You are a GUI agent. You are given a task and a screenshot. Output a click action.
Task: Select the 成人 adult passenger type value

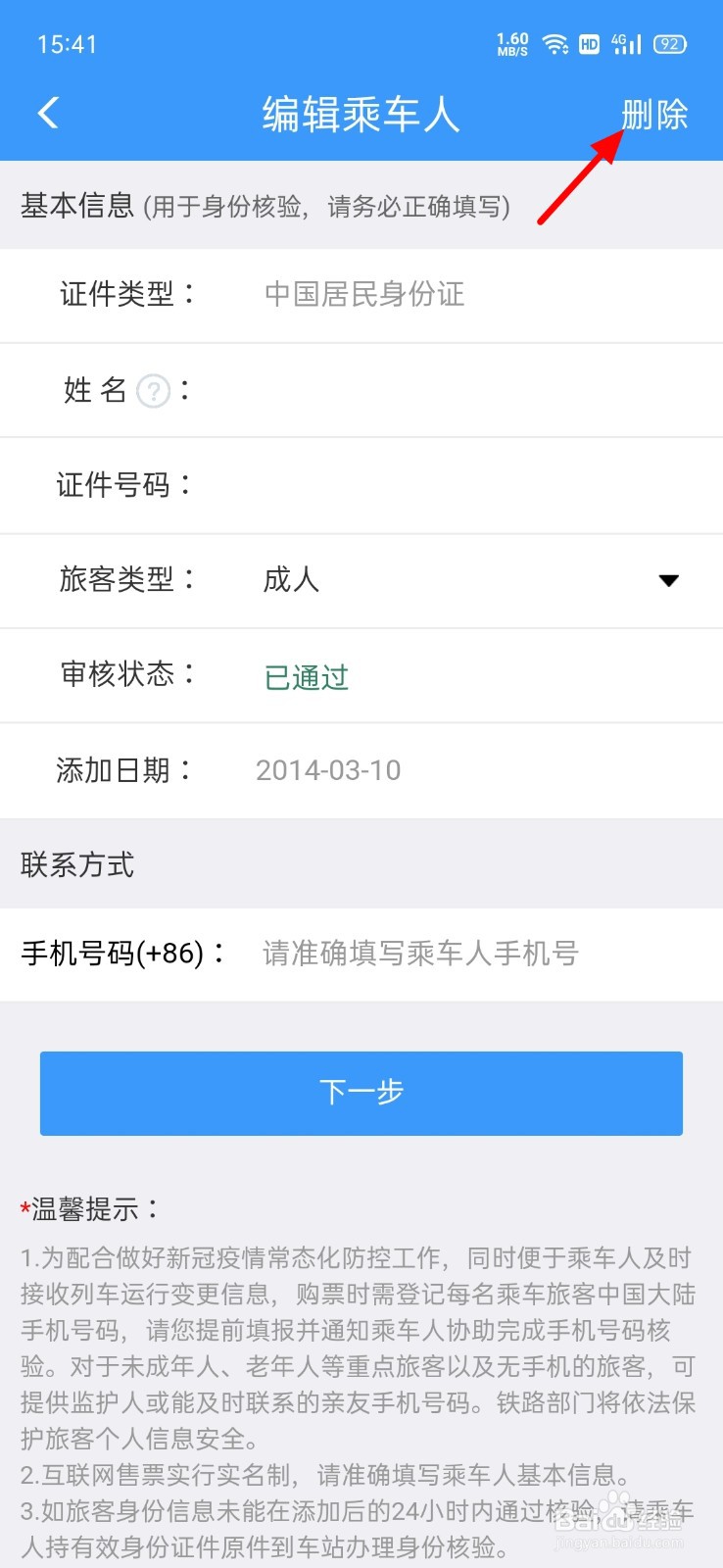[291, 580]
